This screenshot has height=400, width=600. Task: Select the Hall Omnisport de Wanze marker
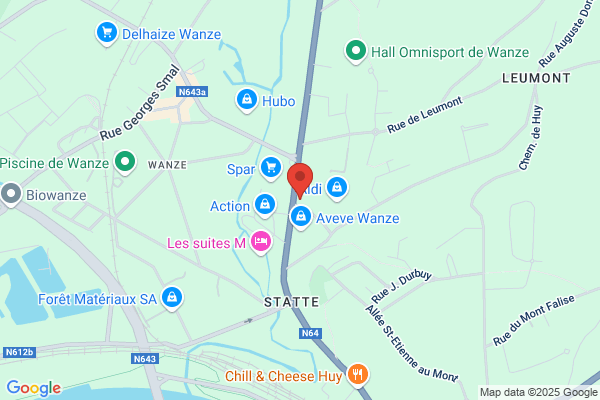click(x=356, y=51)
